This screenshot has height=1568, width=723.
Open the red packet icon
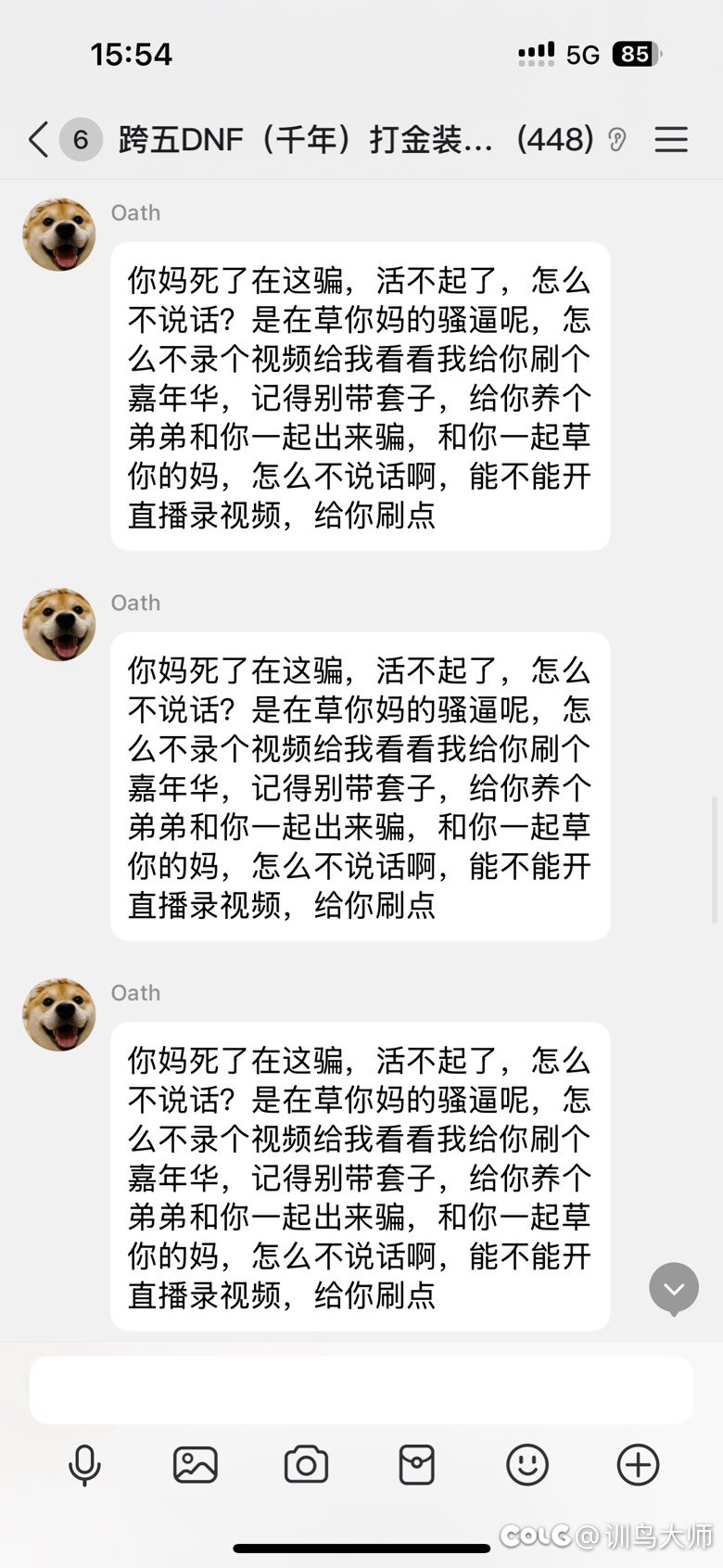[416, 1465]
